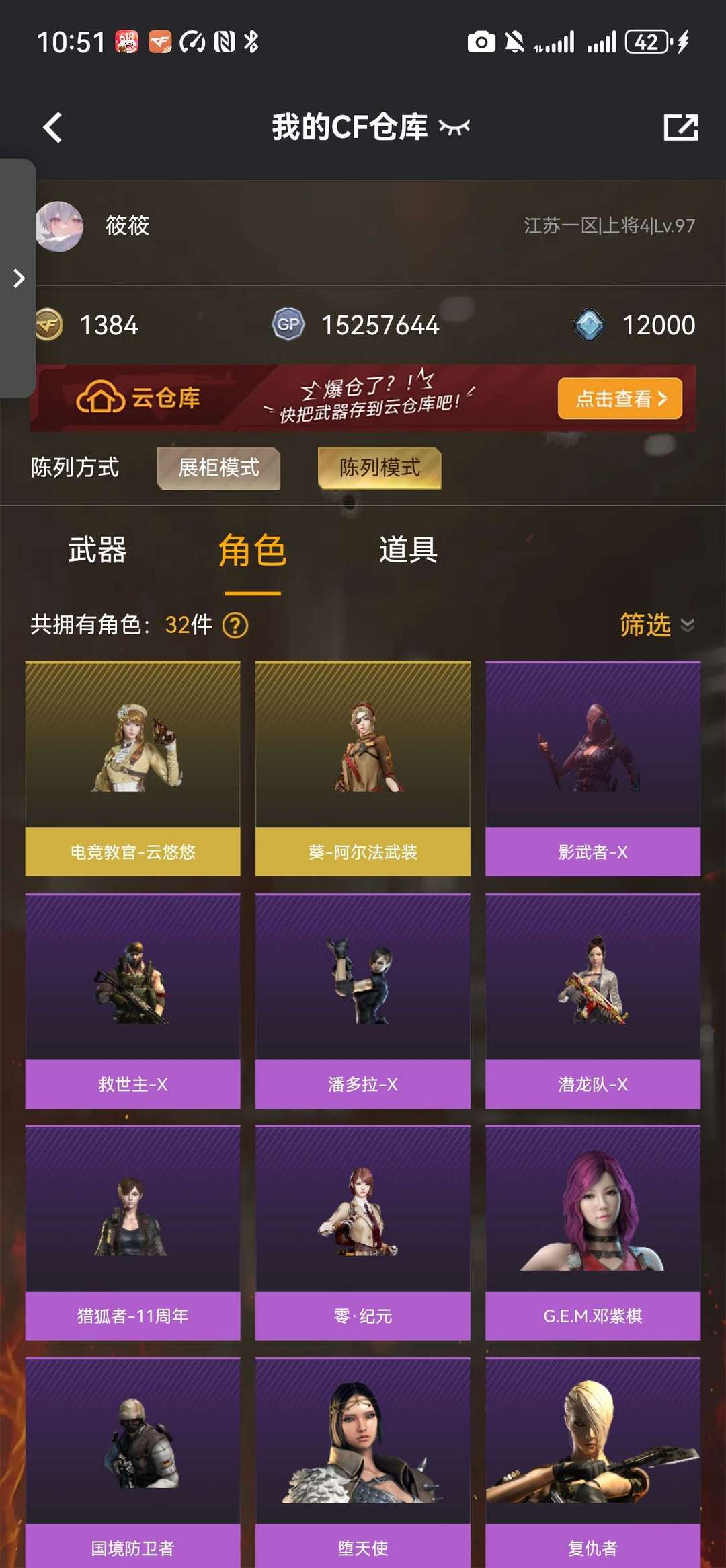The width and height of the screenshot is (726, 1568).
Task: Expand the left side drawer arrow
Action: pos(19,278)
